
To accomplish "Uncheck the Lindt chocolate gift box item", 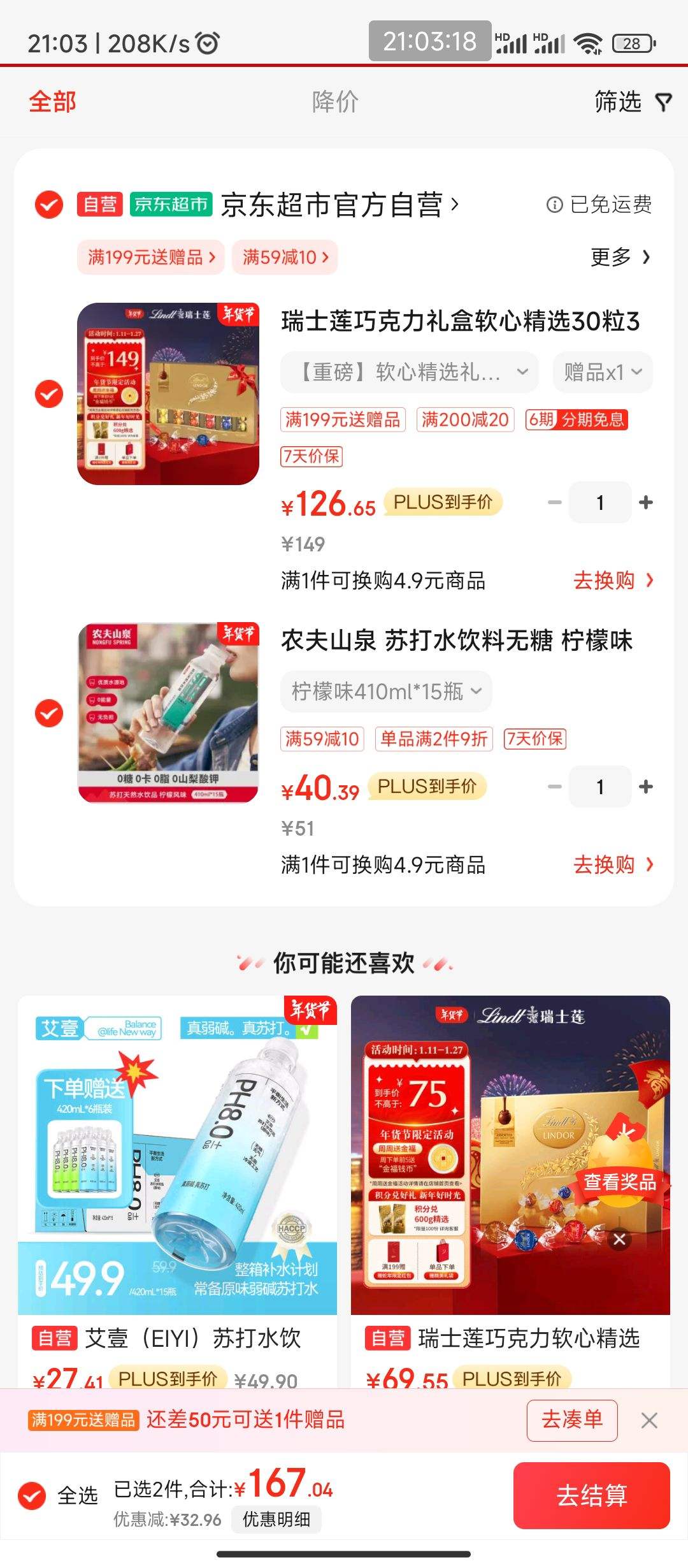I will 48,394.
